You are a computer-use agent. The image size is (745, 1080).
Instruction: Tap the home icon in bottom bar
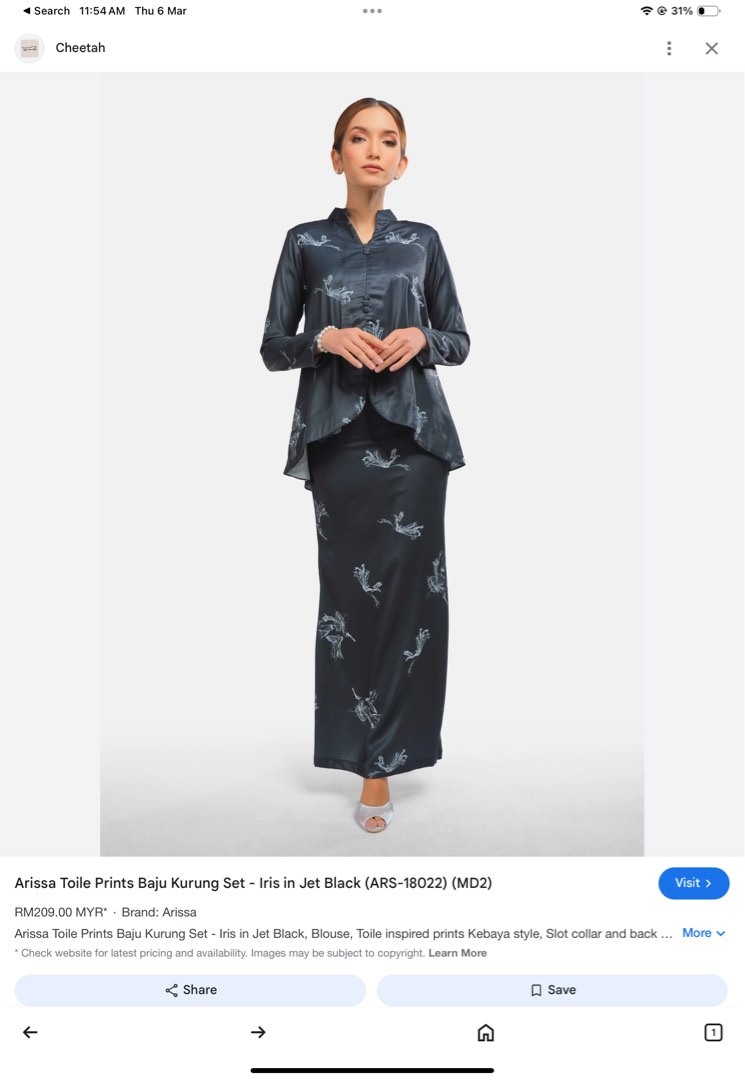(486, 1032)
